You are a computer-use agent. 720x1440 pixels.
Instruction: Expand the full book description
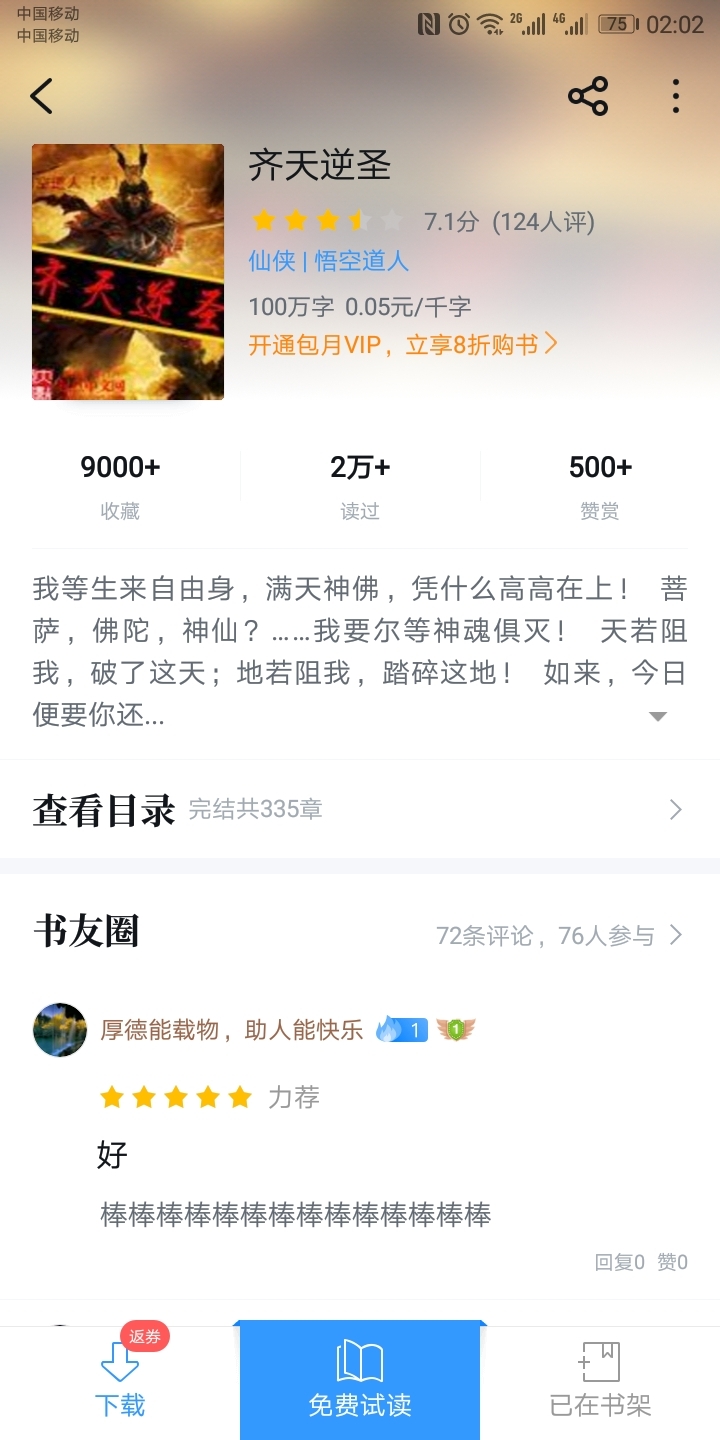coord(658,716)
